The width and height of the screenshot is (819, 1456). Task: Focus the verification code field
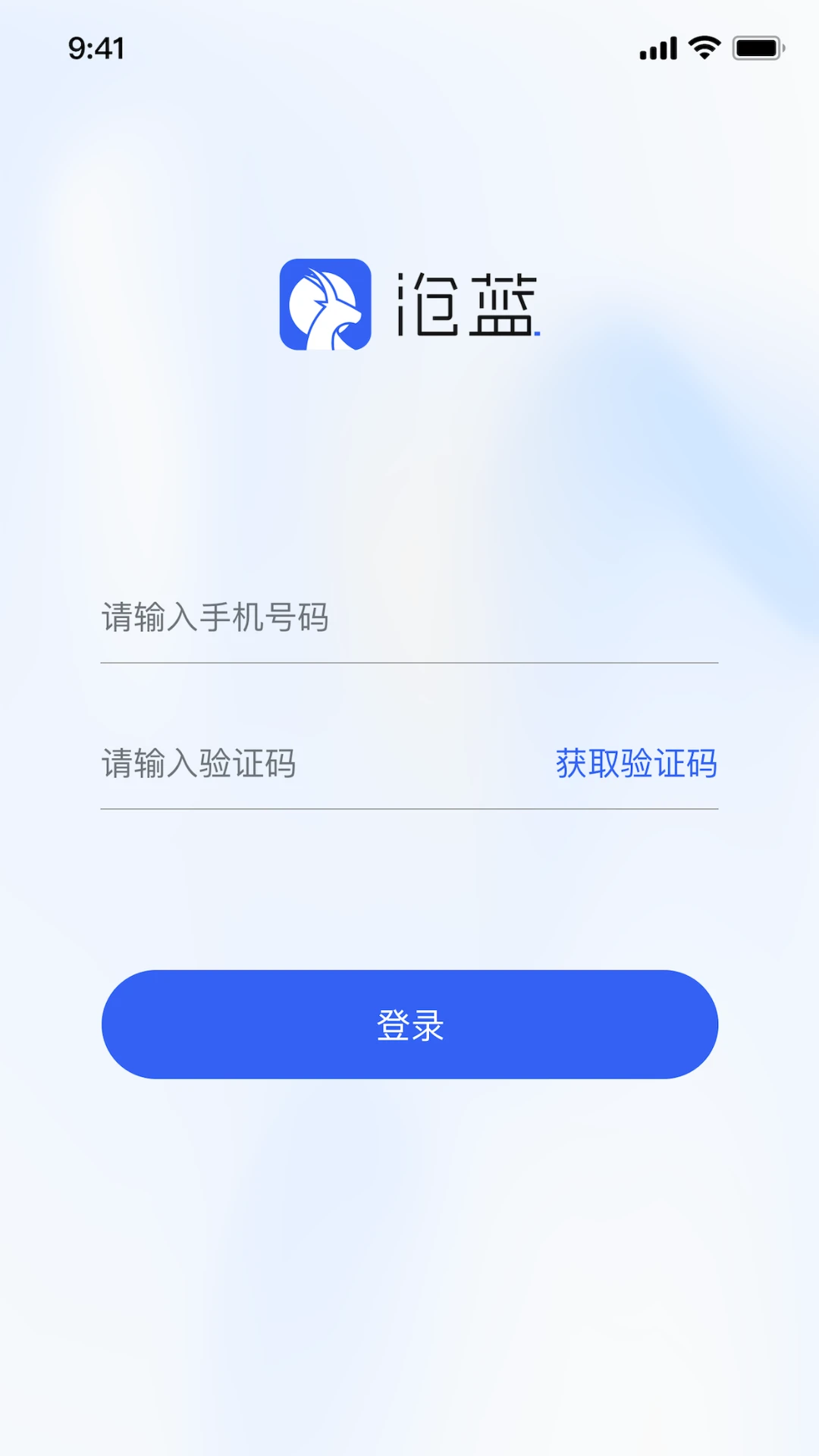(x=303, y=763)
